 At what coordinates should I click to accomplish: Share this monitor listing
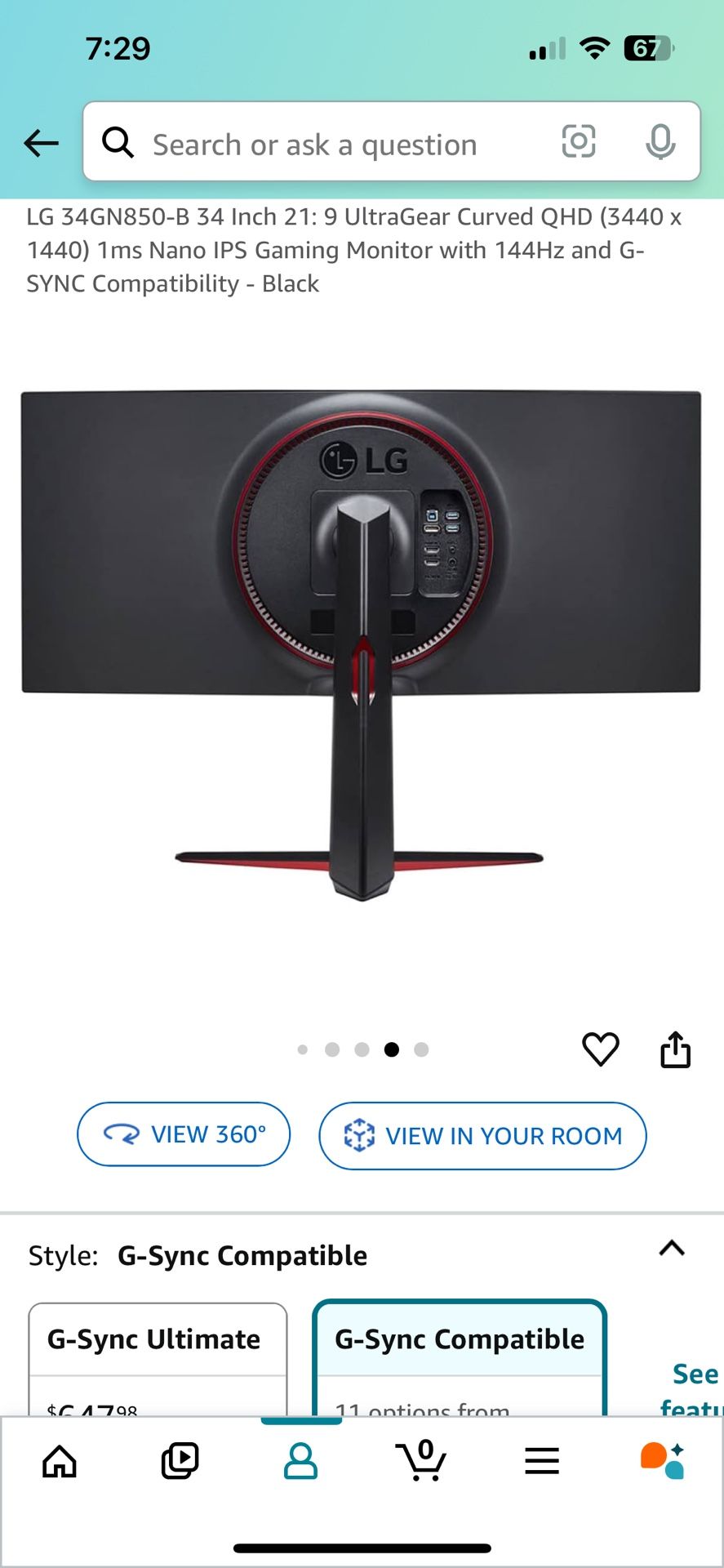coord(676,1049)
